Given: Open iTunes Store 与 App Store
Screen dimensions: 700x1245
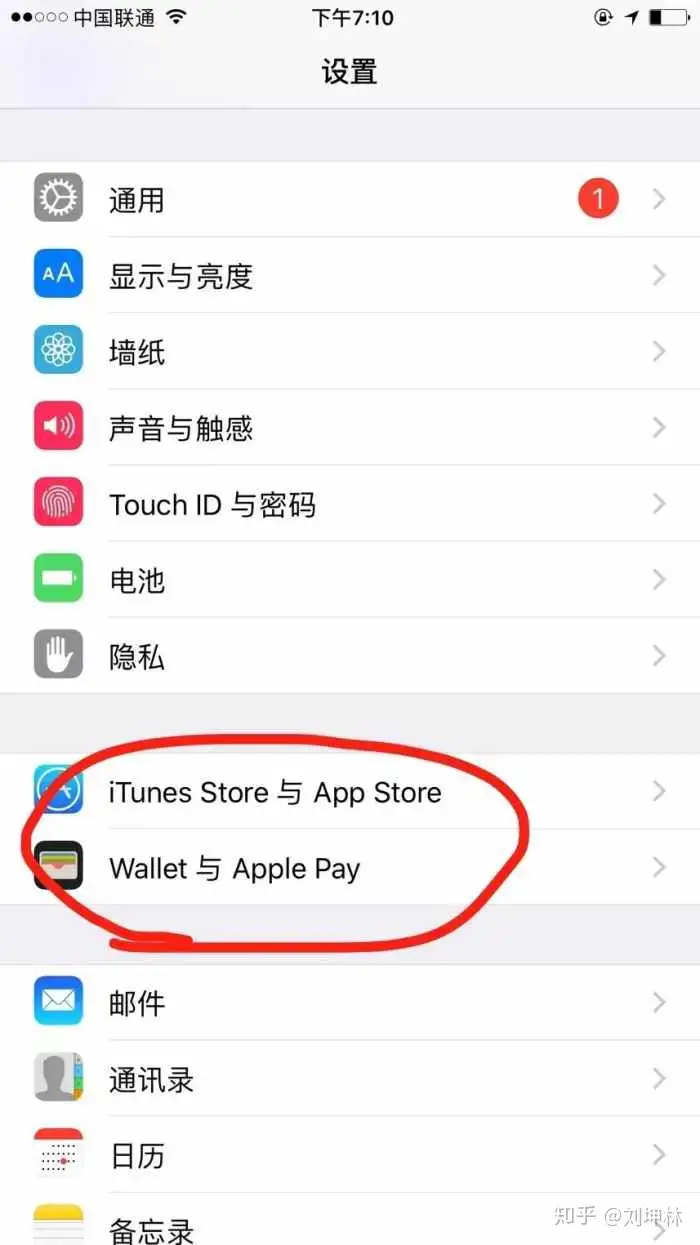Looking at the screenshot, I should point(350,792).
